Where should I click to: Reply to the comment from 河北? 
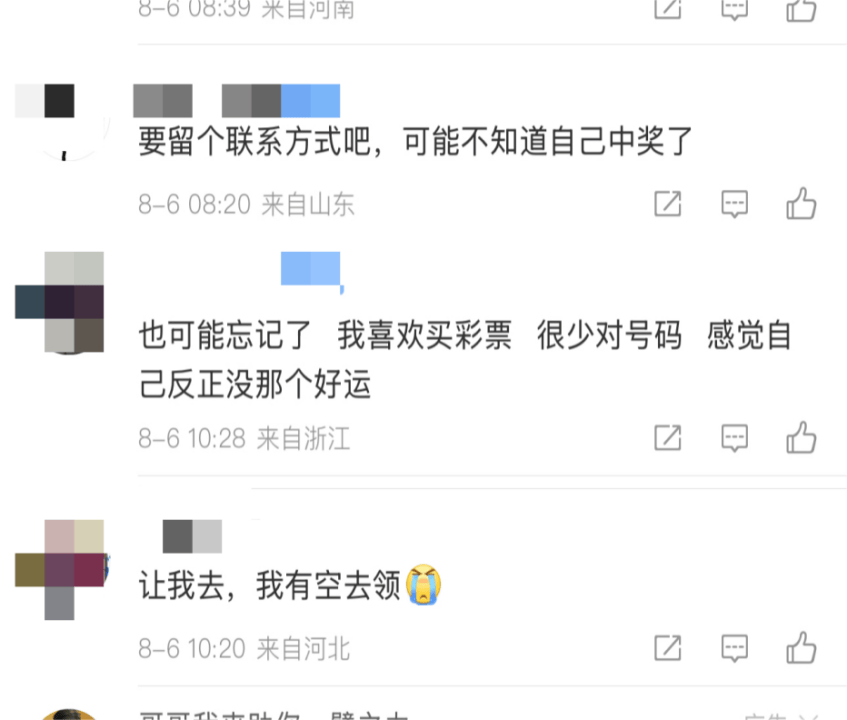tap(735, 648)
